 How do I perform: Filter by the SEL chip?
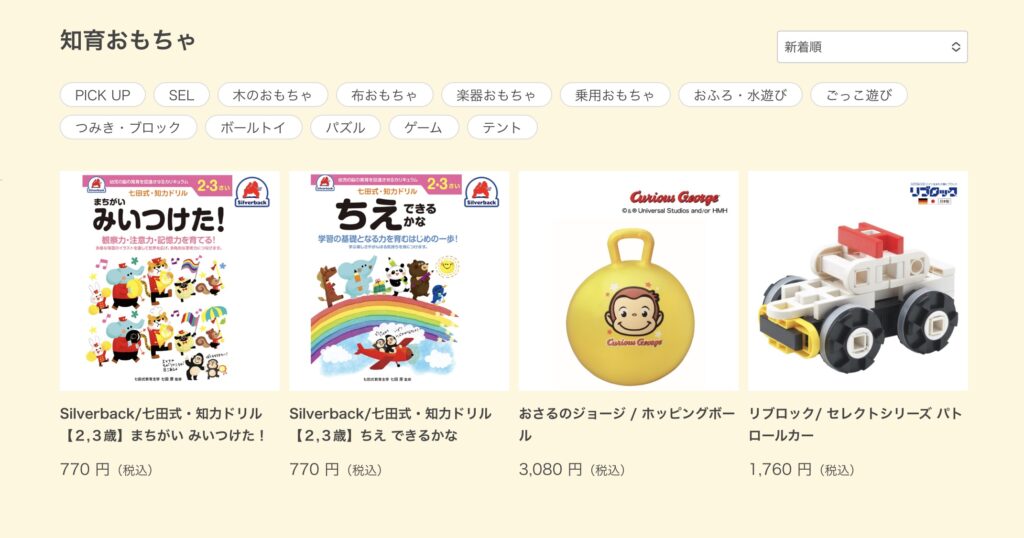pos(181,95)
